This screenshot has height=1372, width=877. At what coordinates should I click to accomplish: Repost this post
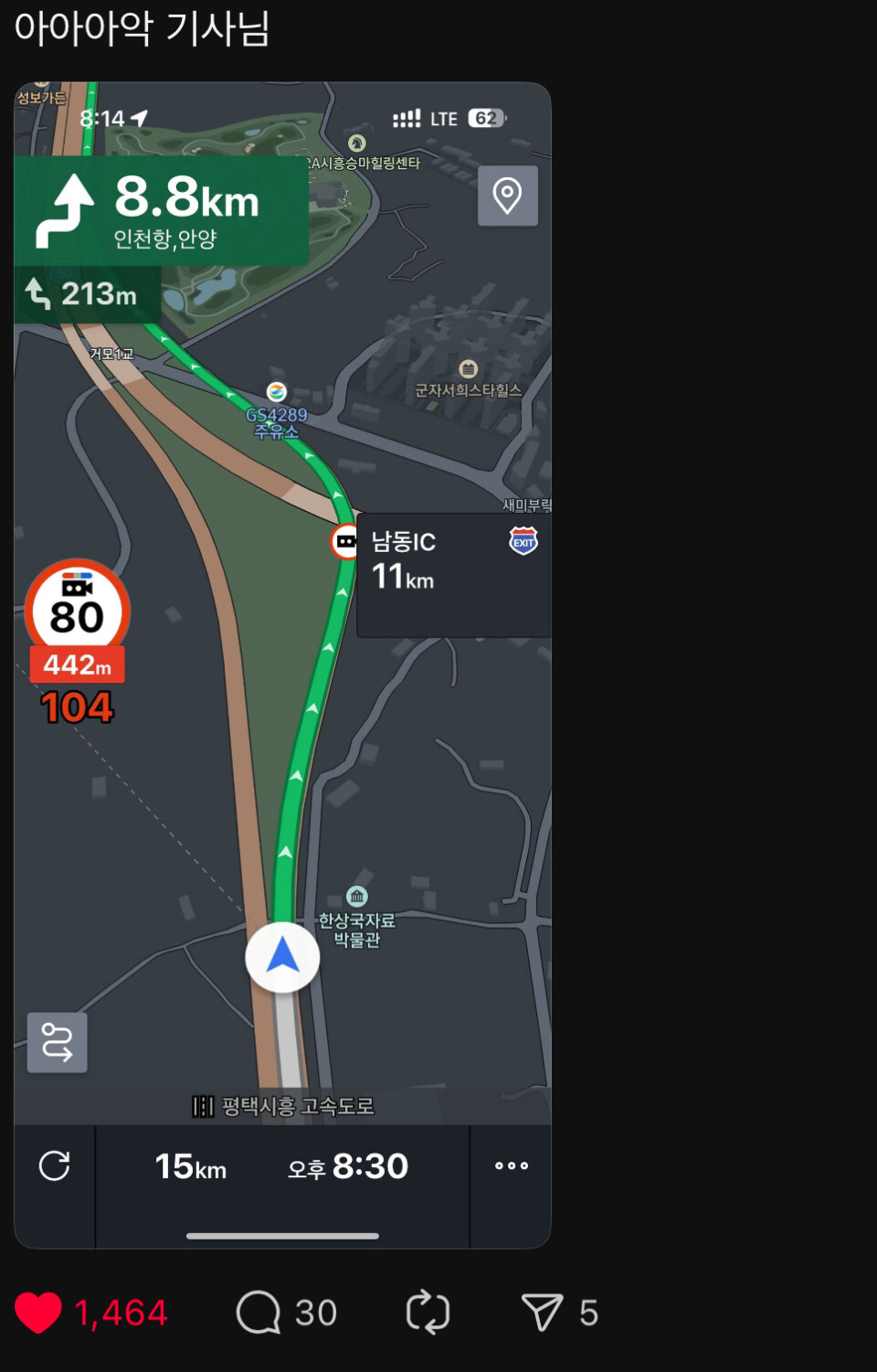(x=428, y=1313)
